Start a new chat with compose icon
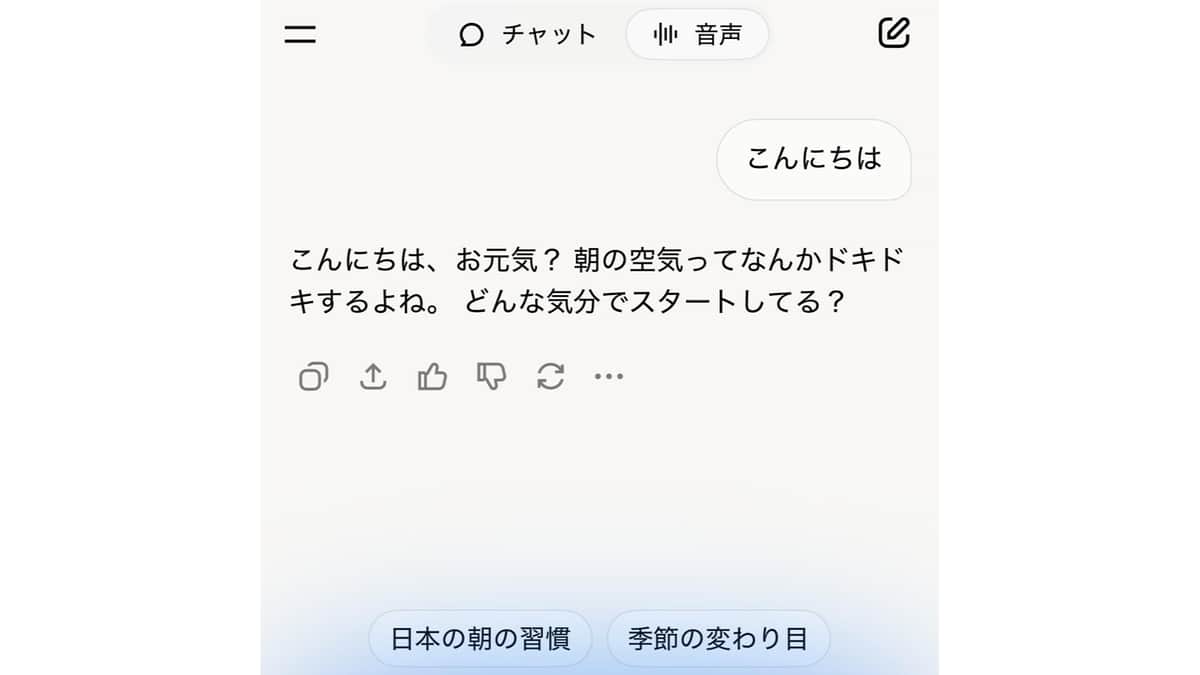 893,33
